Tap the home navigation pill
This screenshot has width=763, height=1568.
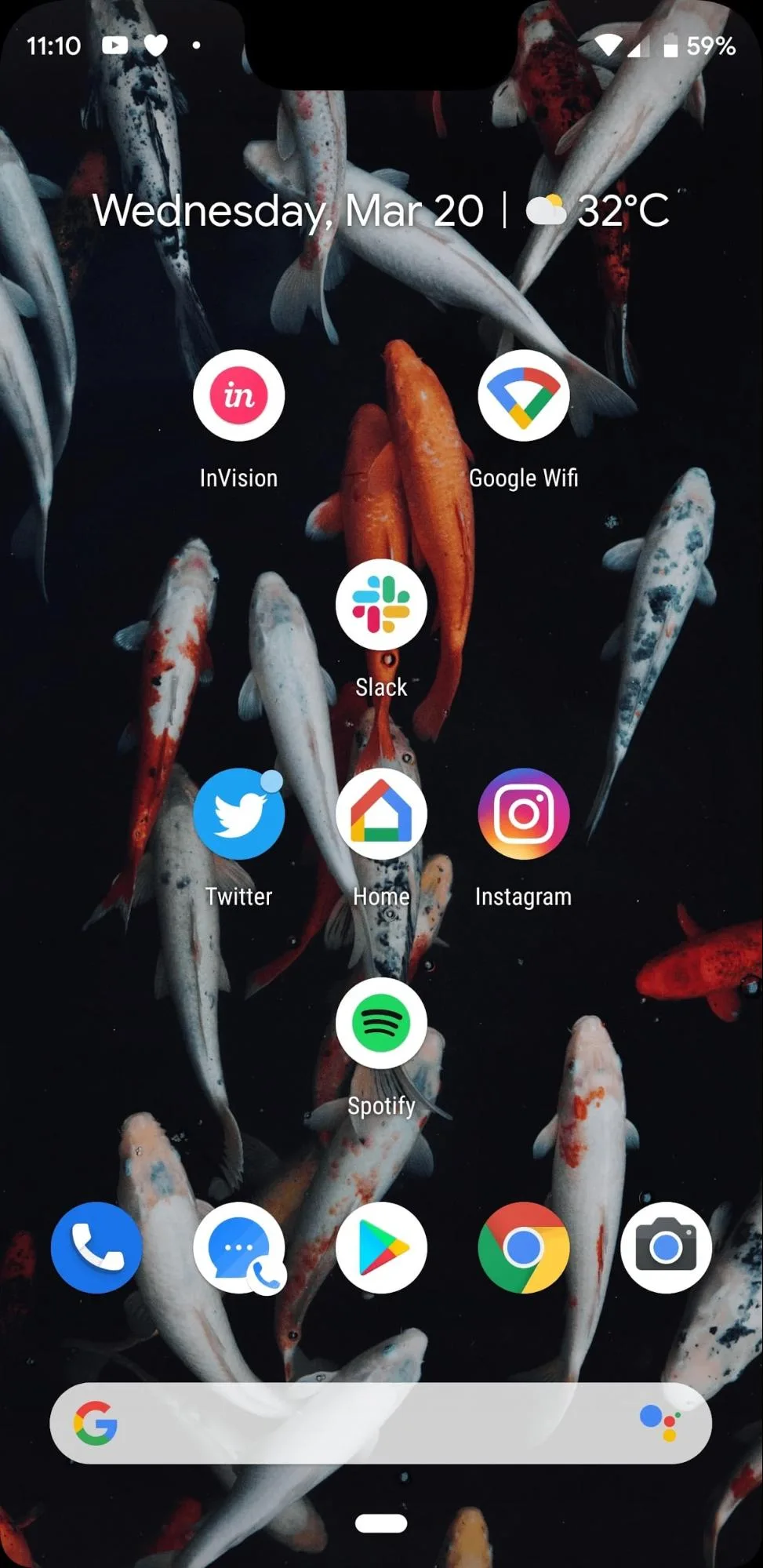(x=381, y=1523)
